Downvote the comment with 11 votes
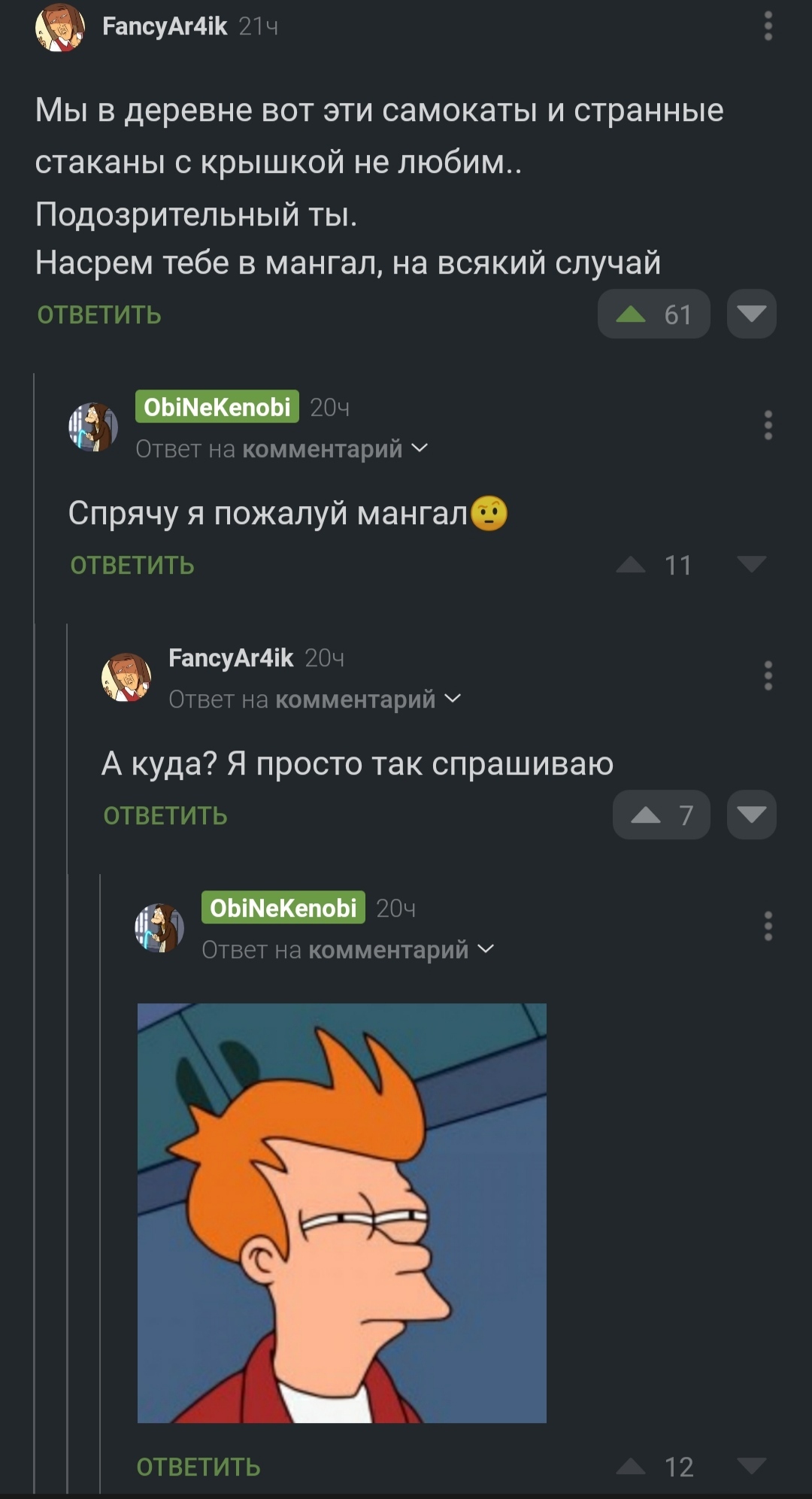This screenshot has height=1499, width=812. 751,564
